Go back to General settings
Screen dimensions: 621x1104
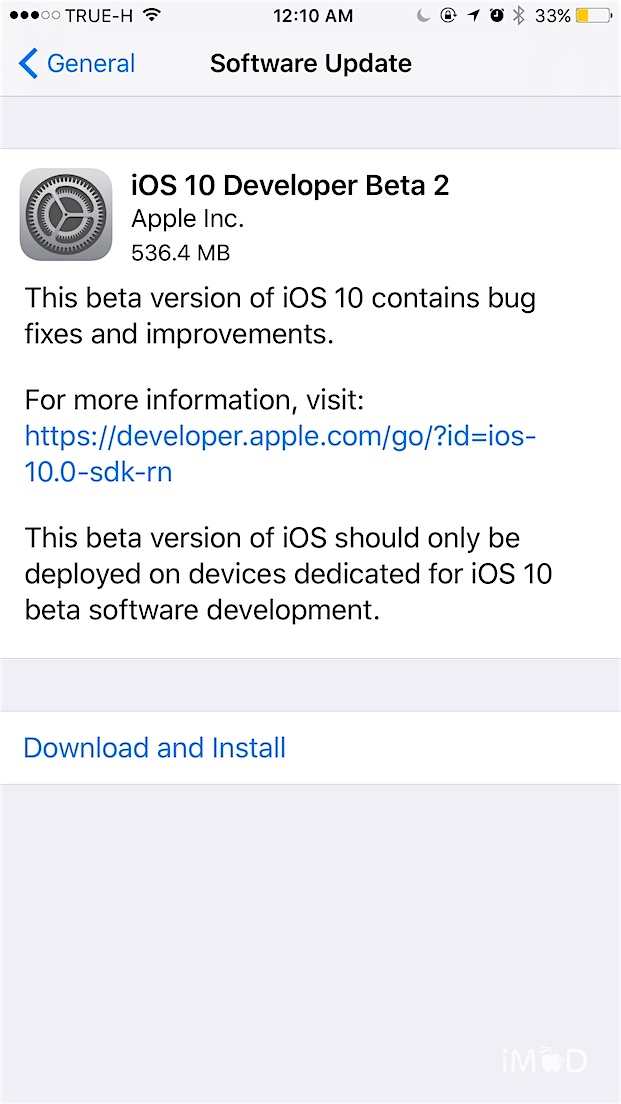click(x=77, y=64)
